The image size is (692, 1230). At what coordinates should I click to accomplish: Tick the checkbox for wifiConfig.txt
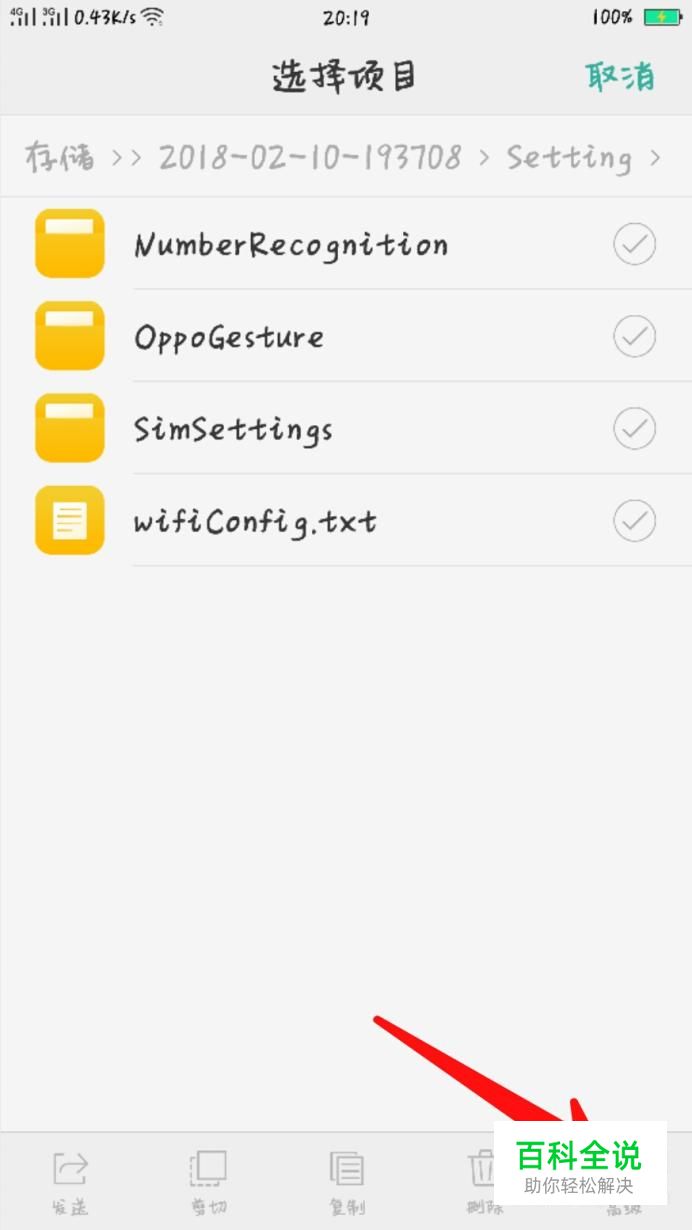[x=634, y=521]
